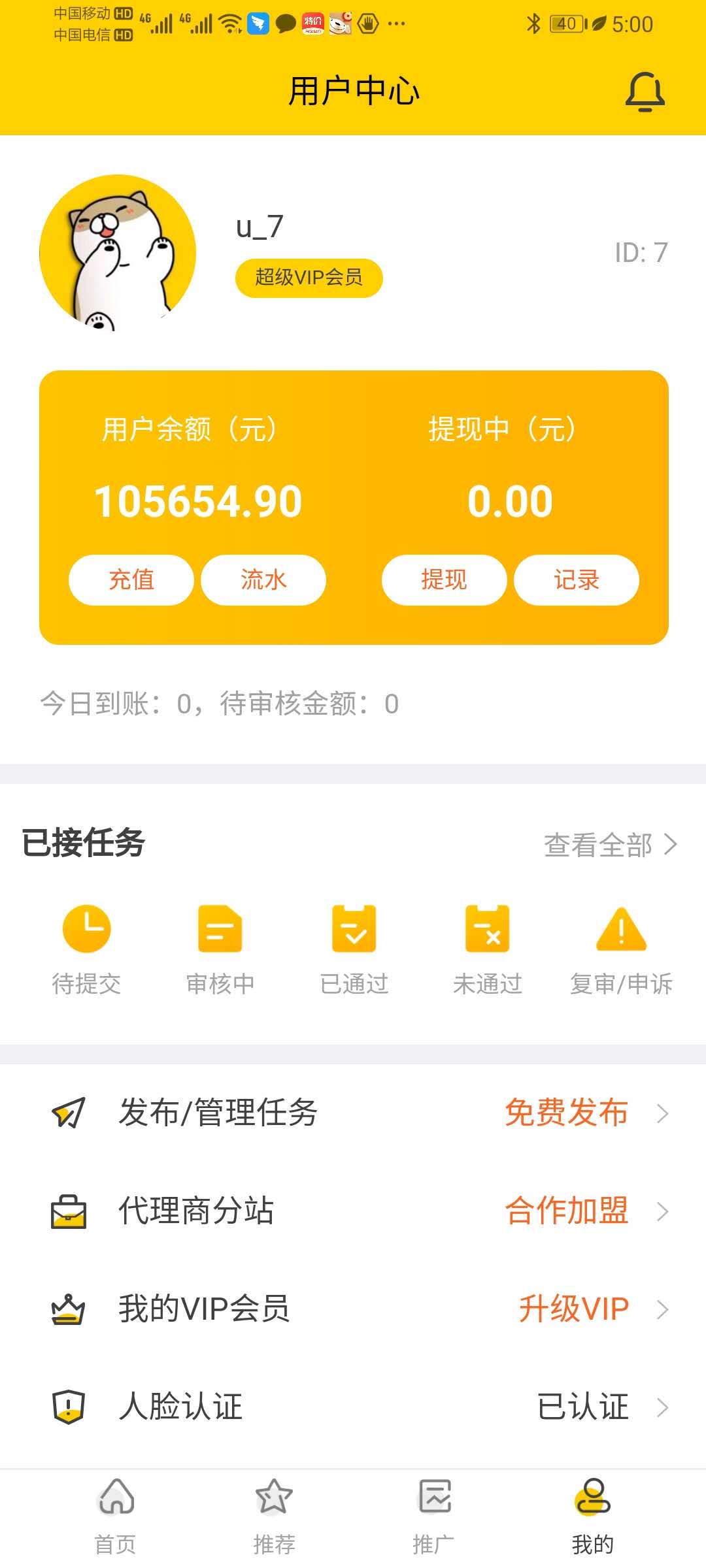The image size is (706, 1568).
Task: Open the 审核中 tasks under review icon
Action: click(220, 930)
